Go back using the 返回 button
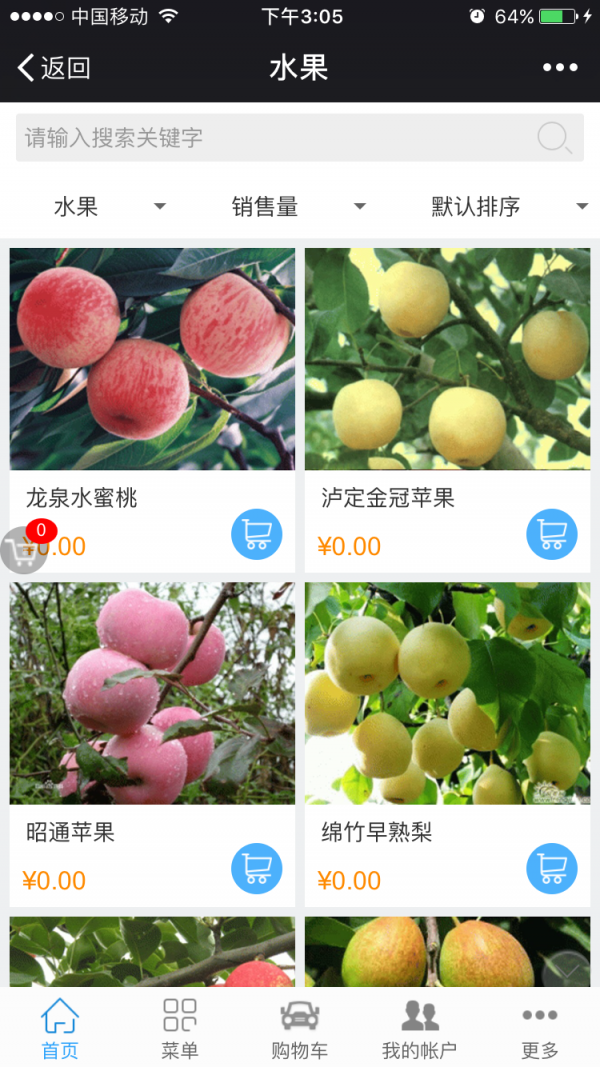Viewport: 600px width, 1067px height. 54,68
